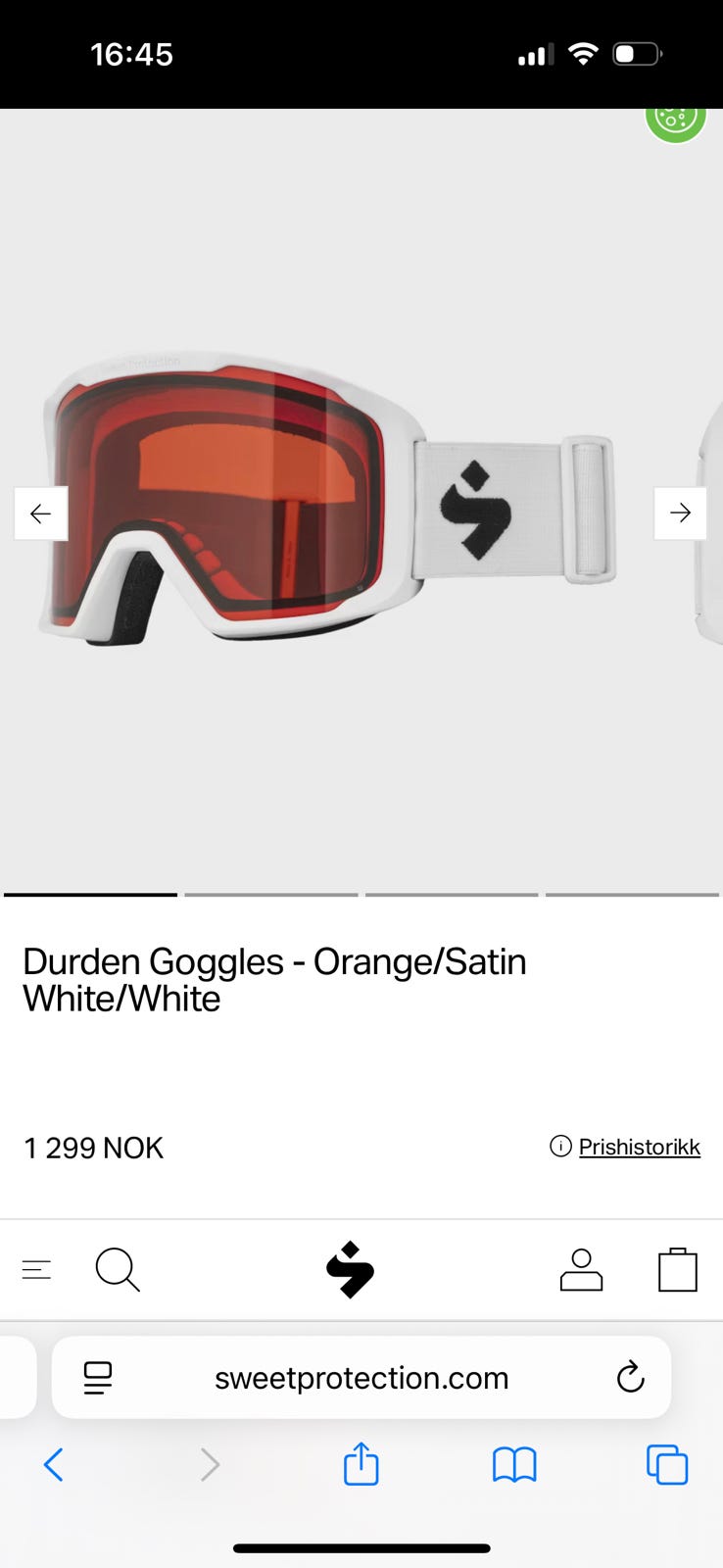
Task: View the shopping bag
Action: [677, 1270]
